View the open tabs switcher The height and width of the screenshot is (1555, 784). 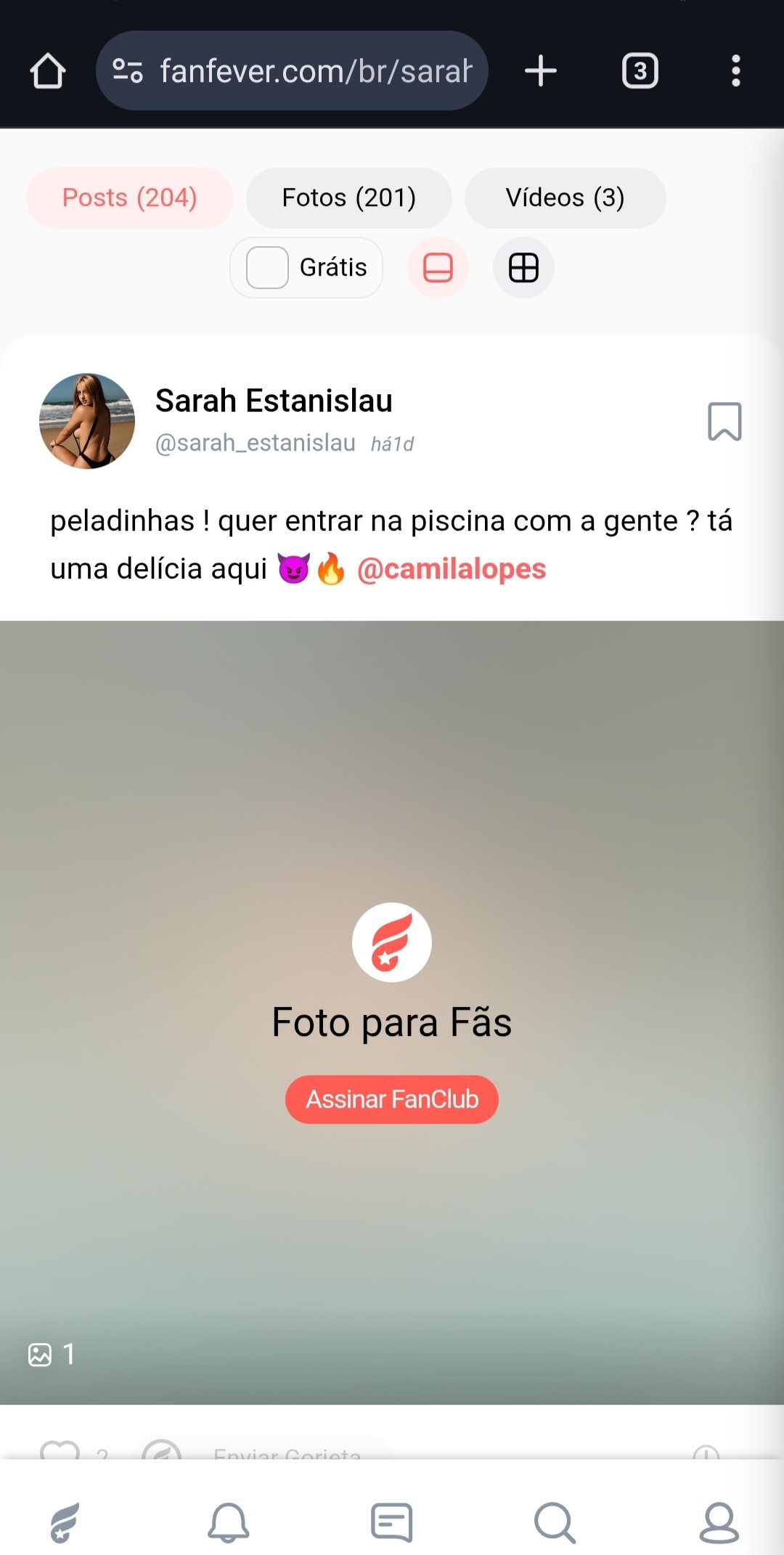point(640,71)
